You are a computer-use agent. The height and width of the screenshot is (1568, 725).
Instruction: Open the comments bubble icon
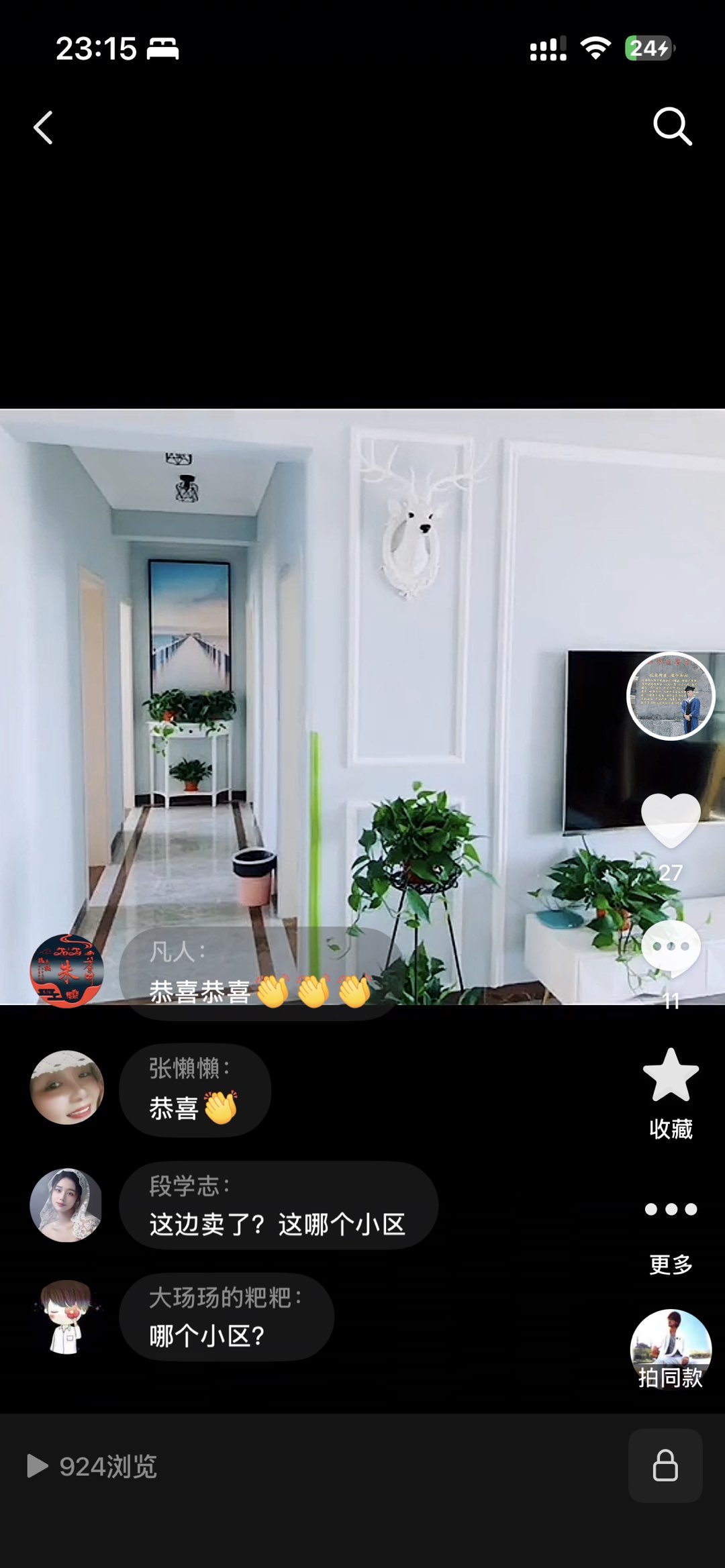(x=671, y=947)
